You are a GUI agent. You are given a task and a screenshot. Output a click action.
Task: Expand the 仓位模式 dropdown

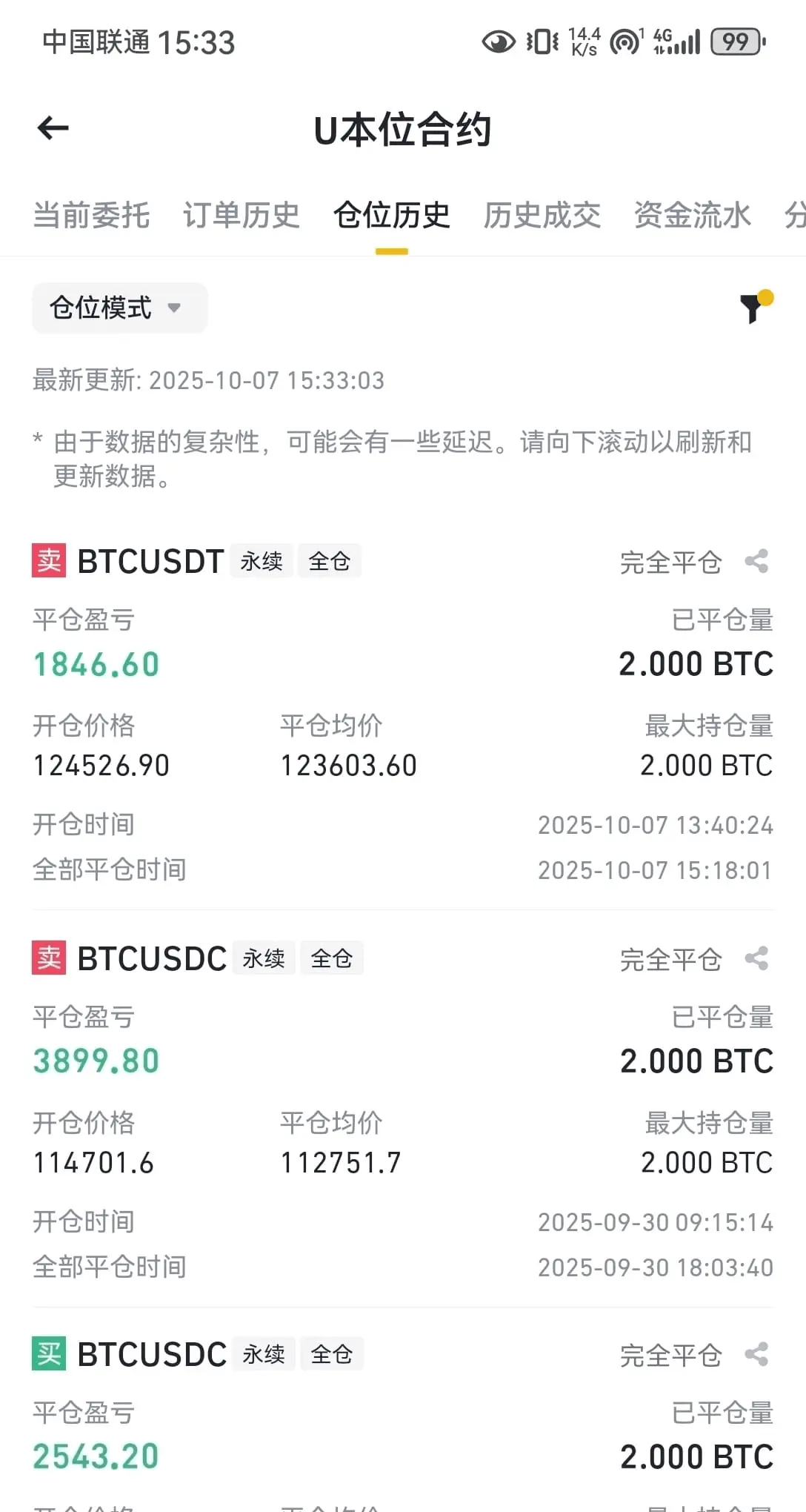(x=119, y=308)
